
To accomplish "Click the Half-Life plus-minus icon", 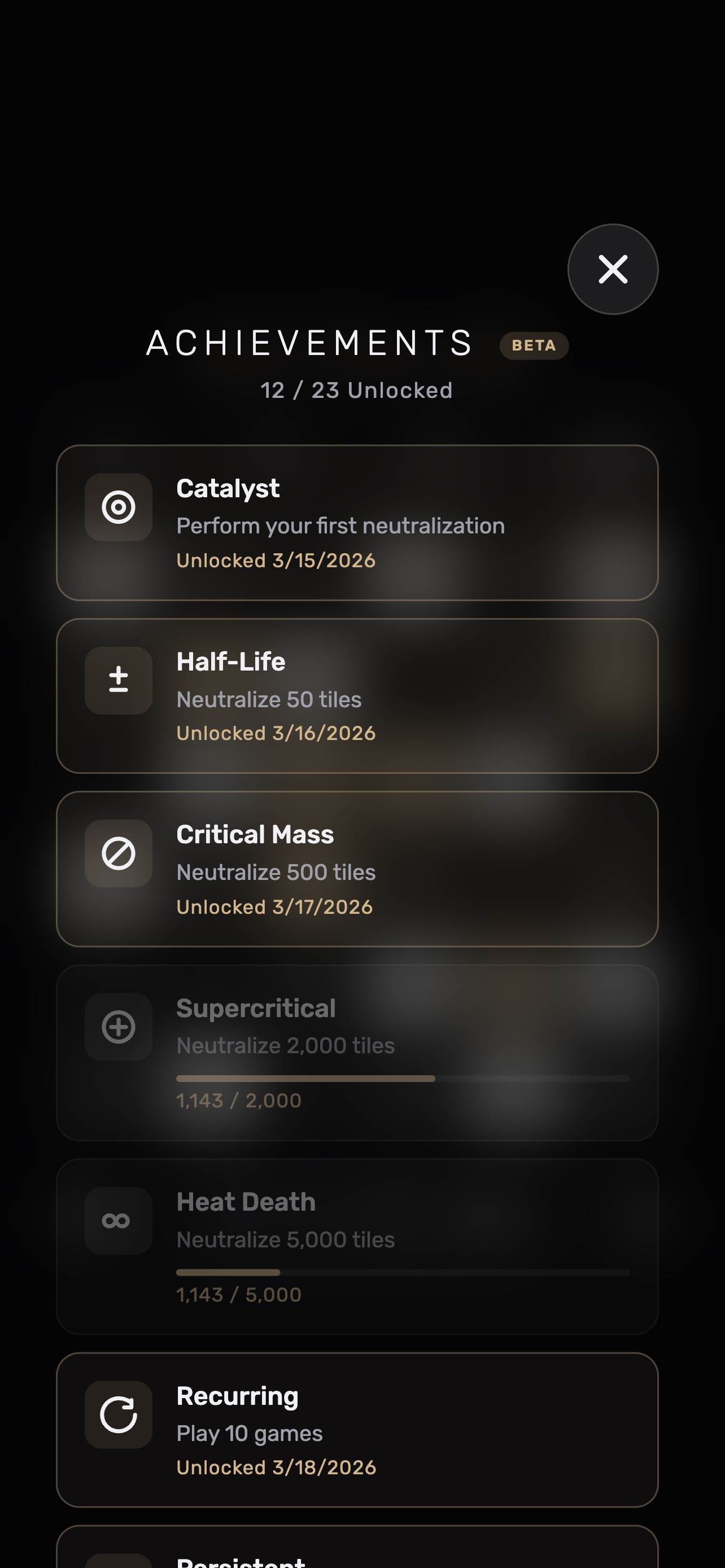I will [119, 681].
